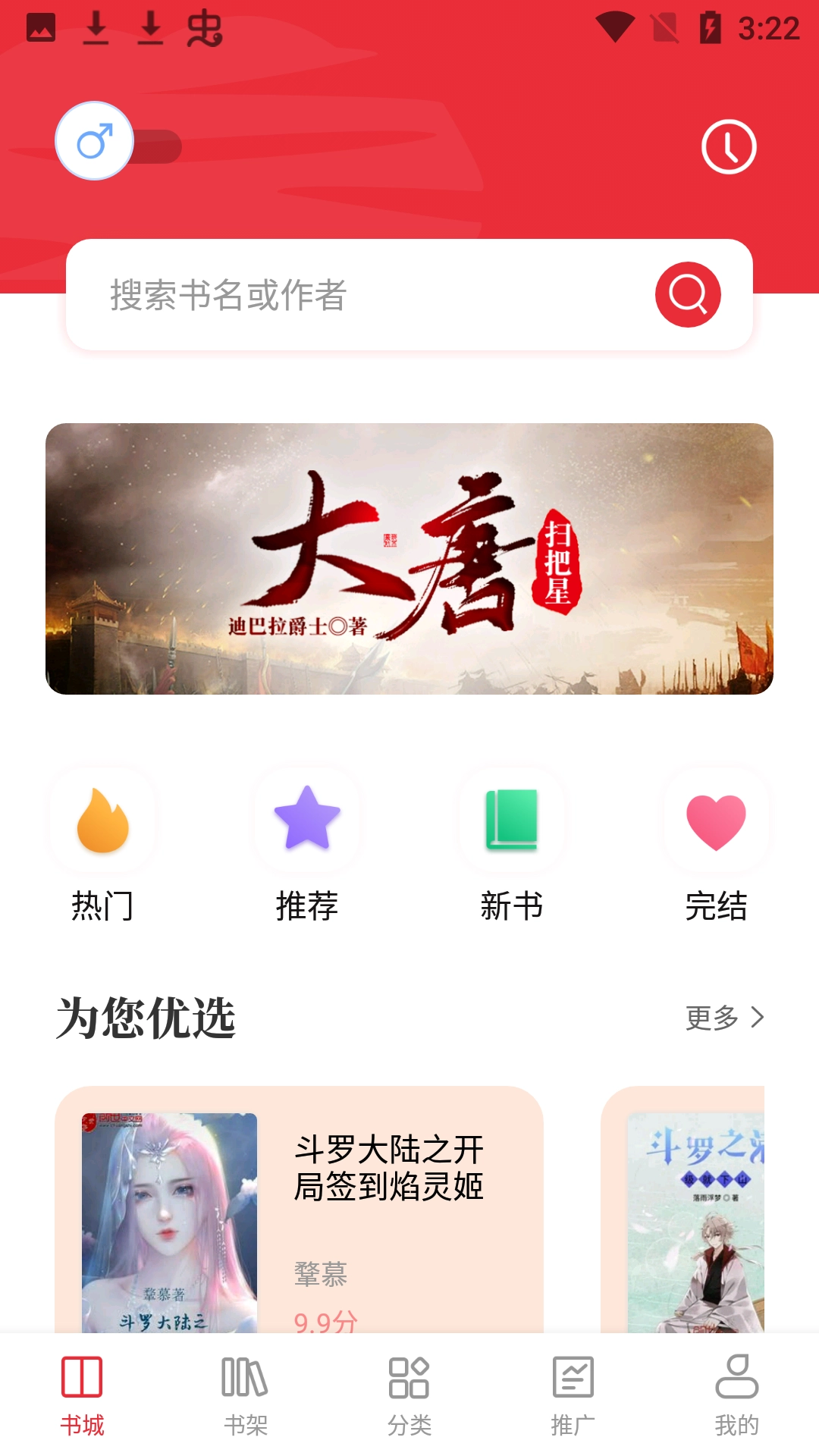Open reading history clock icon

pos(729,147)
